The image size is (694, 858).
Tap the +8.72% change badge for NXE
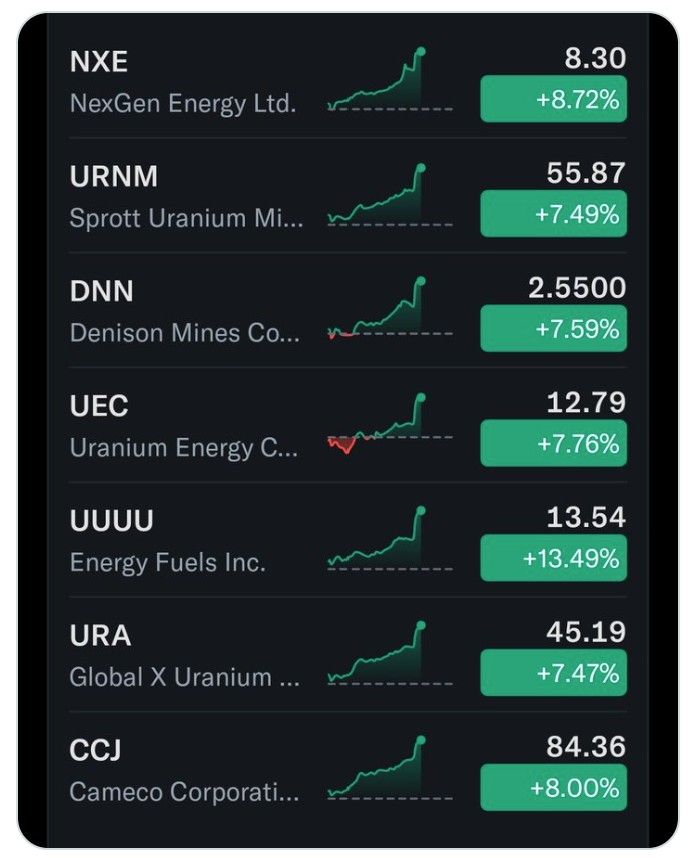click(553, 99)
